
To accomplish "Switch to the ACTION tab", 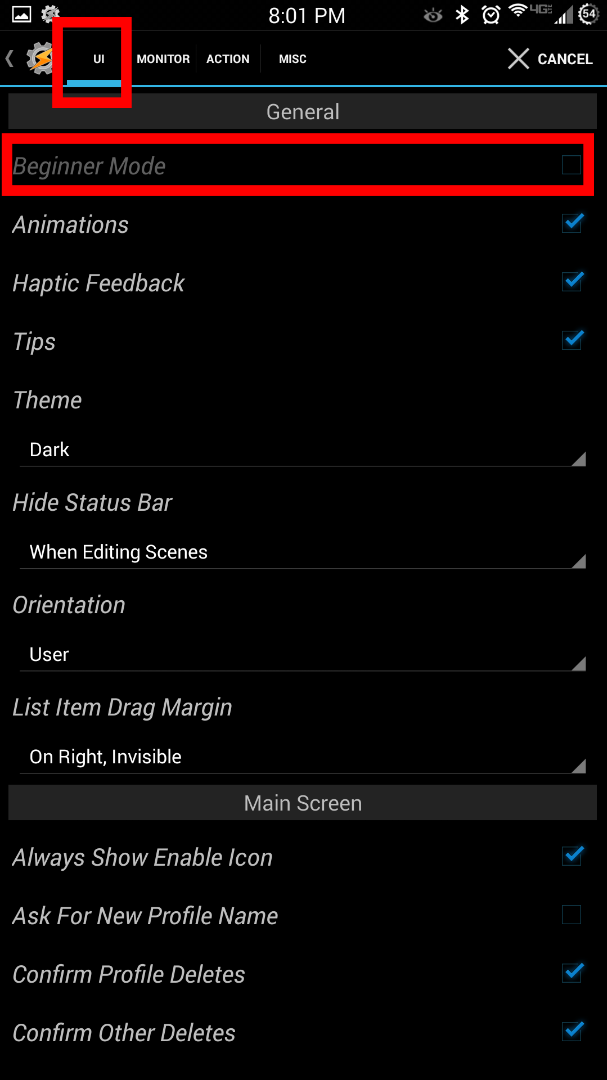I will pos(228,59).
